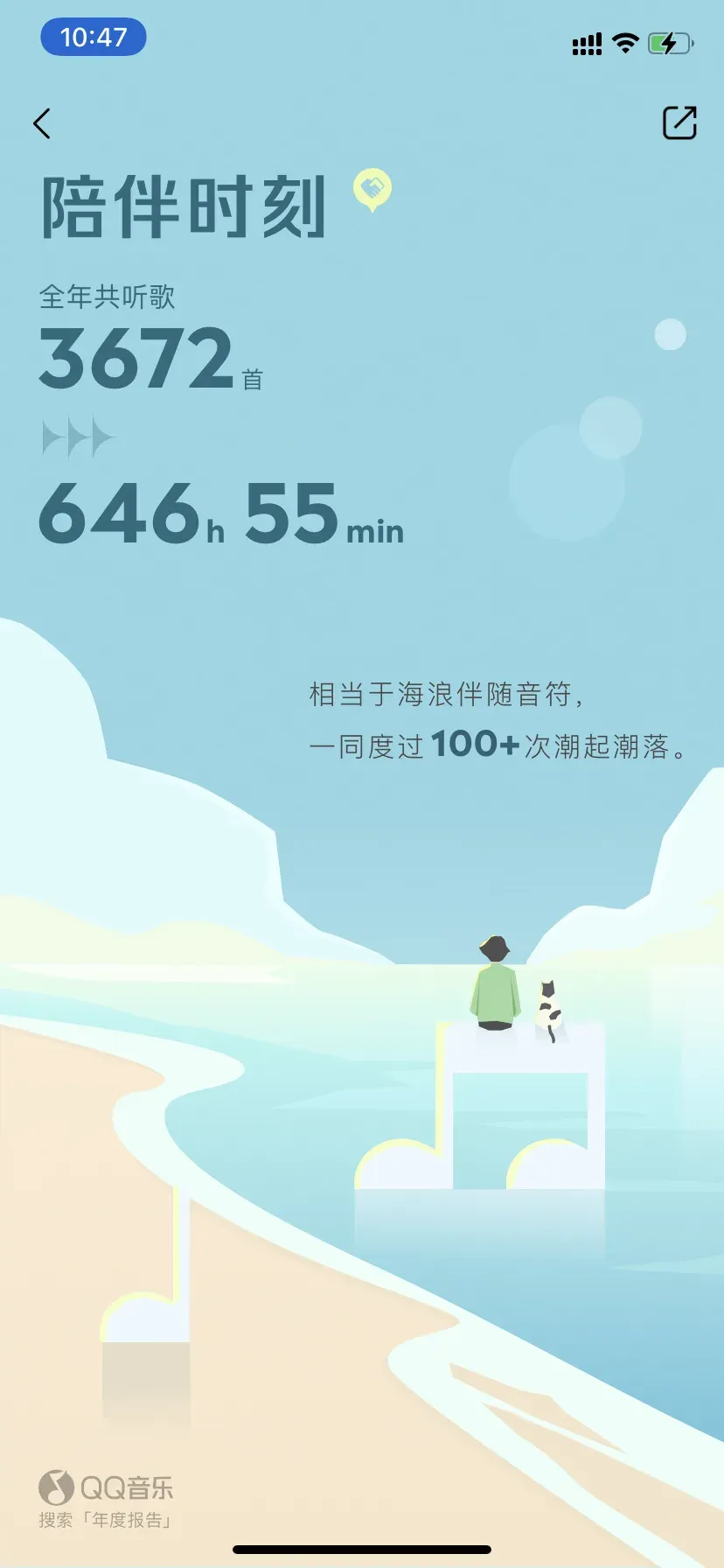Screen dimensions: 724x1568
Task: Tap the cellular signal bars icon
Action: [587, 43]
